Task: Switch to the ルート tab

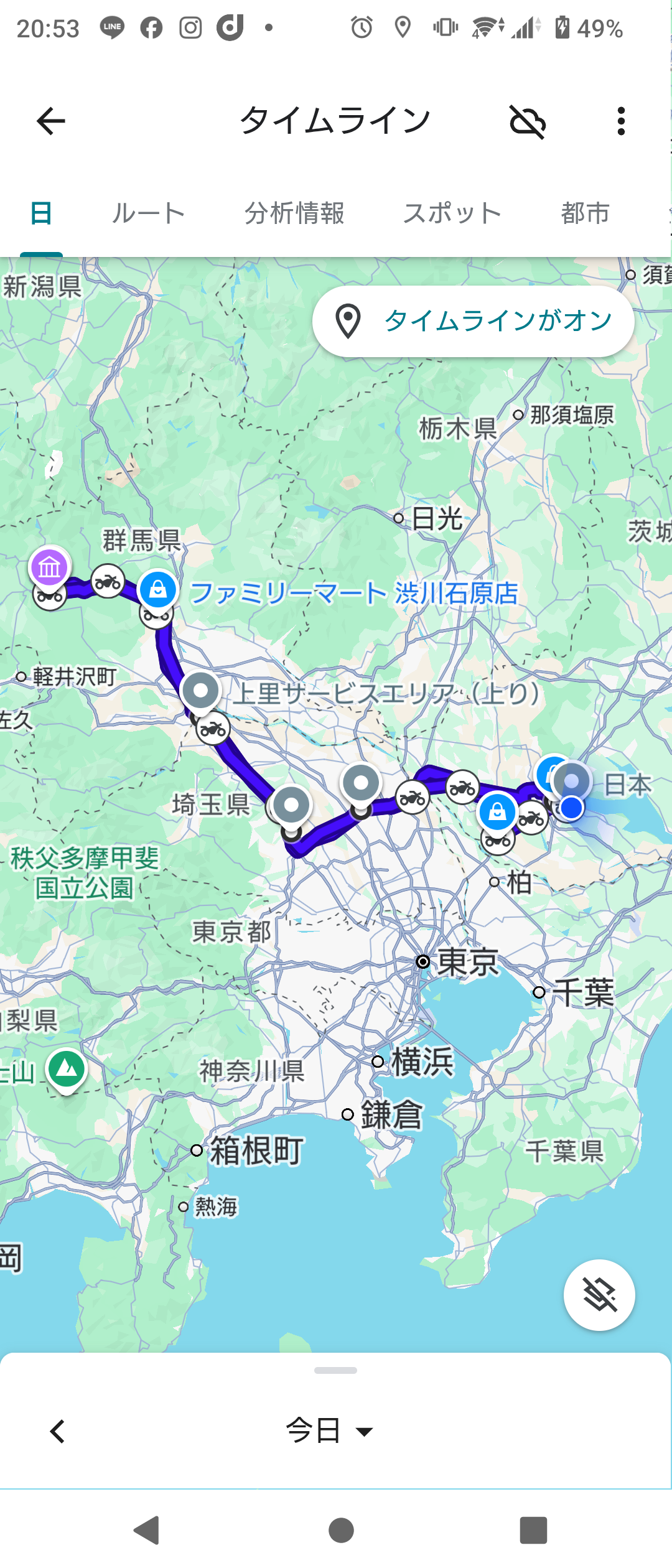Action: point(149,213)
